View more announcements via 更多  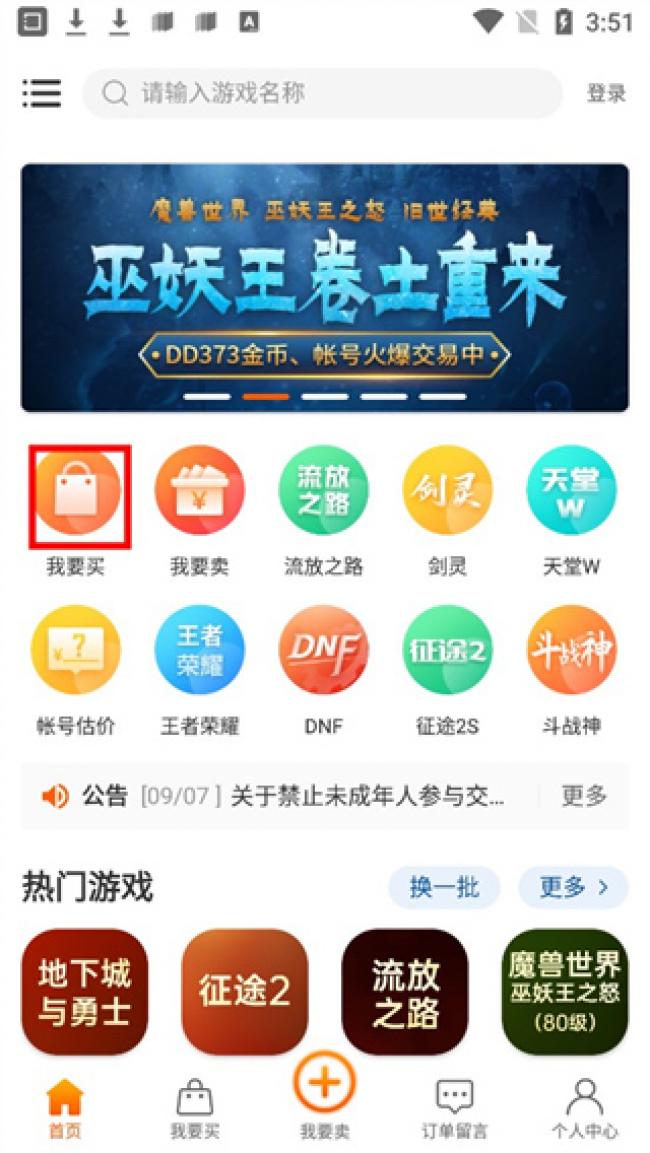point(584,796)
